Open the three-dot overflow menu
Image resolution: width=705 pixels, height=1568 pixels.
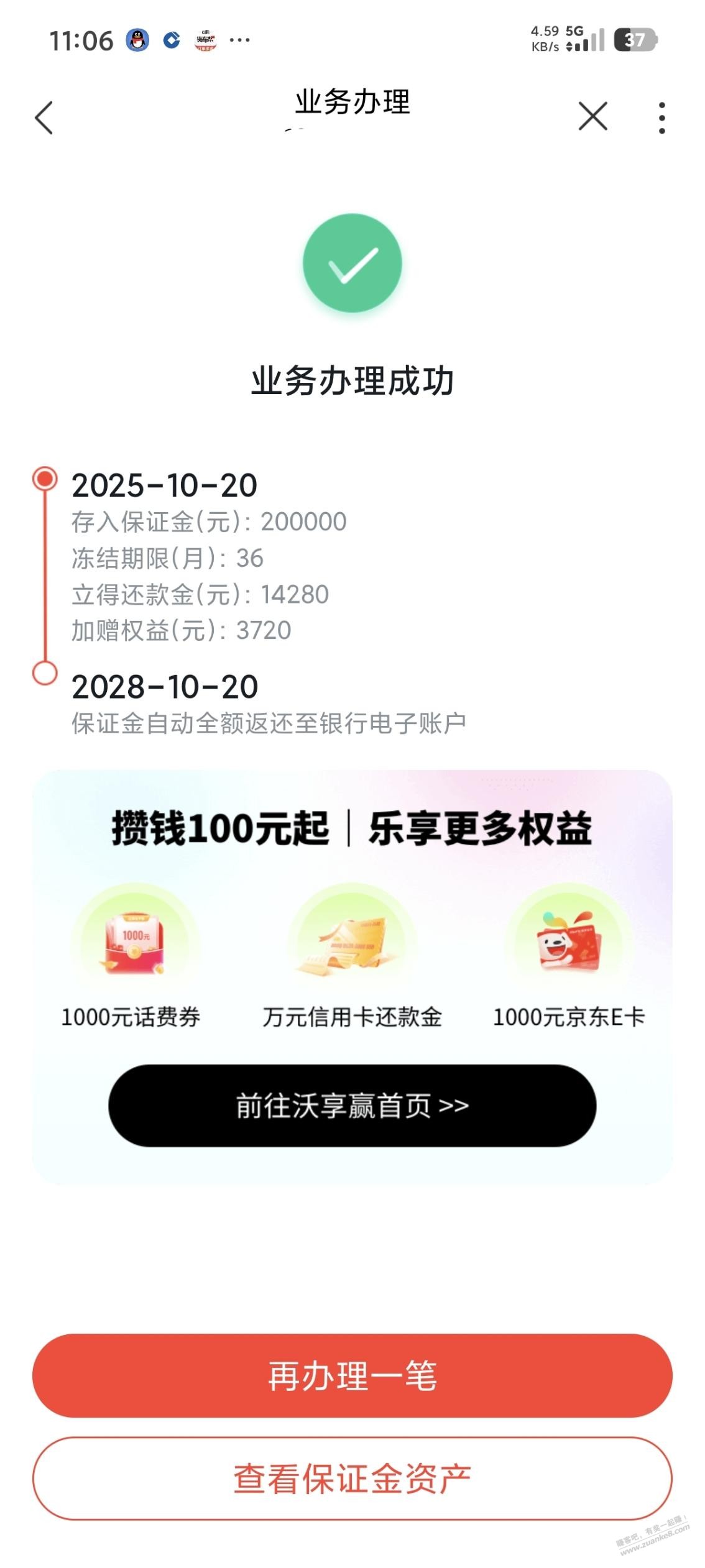(661, 117)
